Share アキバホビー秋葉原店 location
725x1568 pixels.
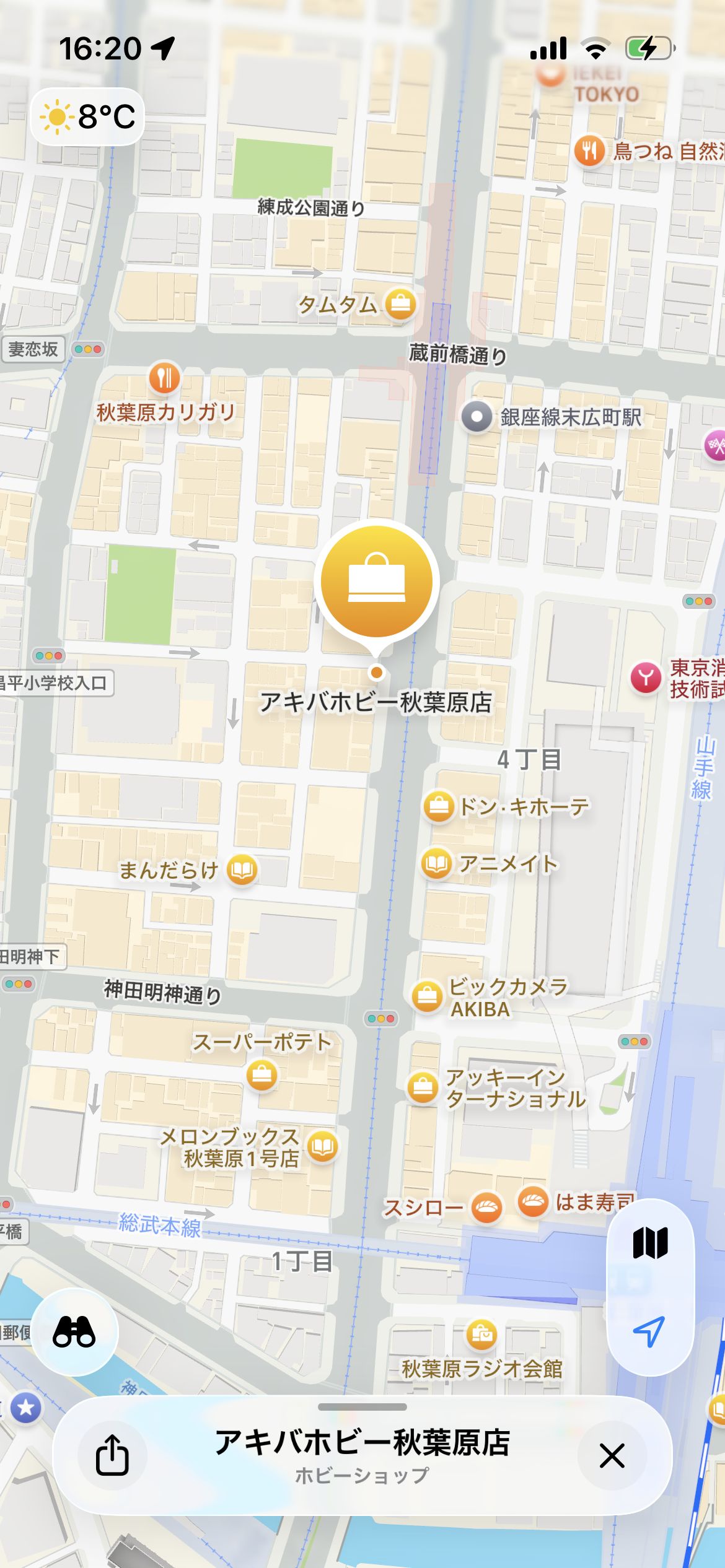pos(112,1455)
